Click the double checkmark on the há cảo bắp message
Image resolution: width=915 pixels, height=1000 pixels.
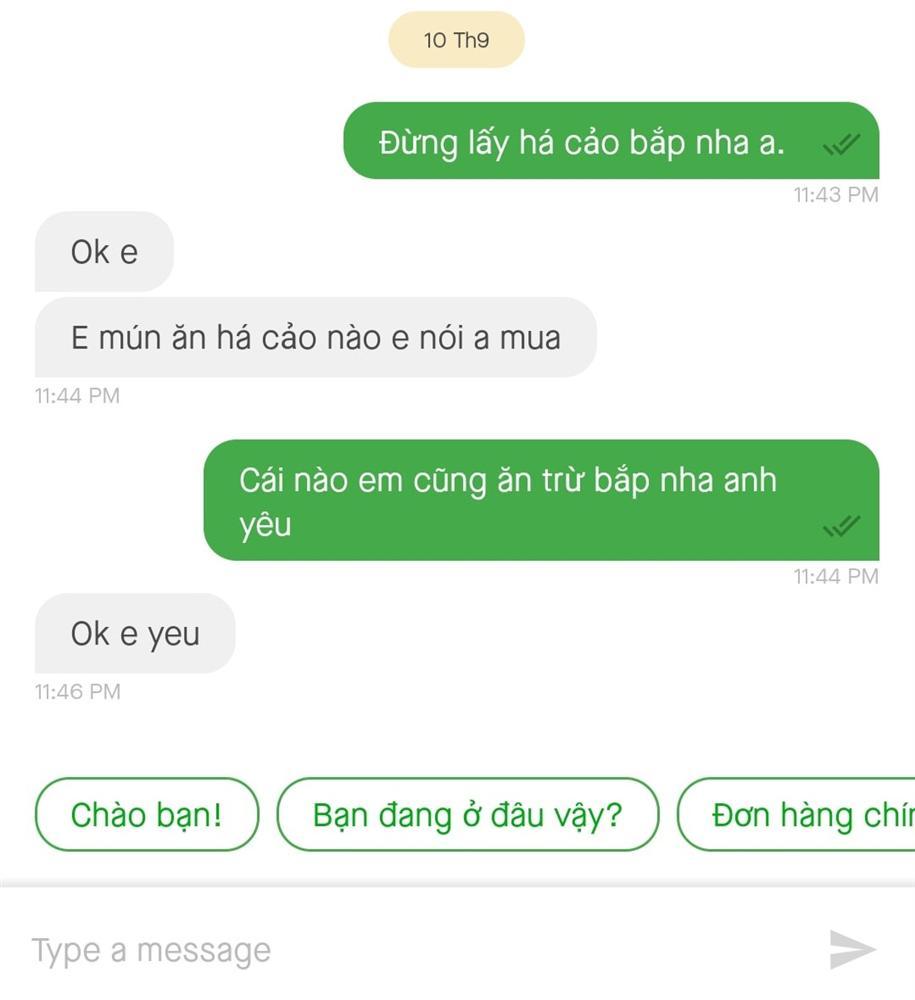point(839,145)
